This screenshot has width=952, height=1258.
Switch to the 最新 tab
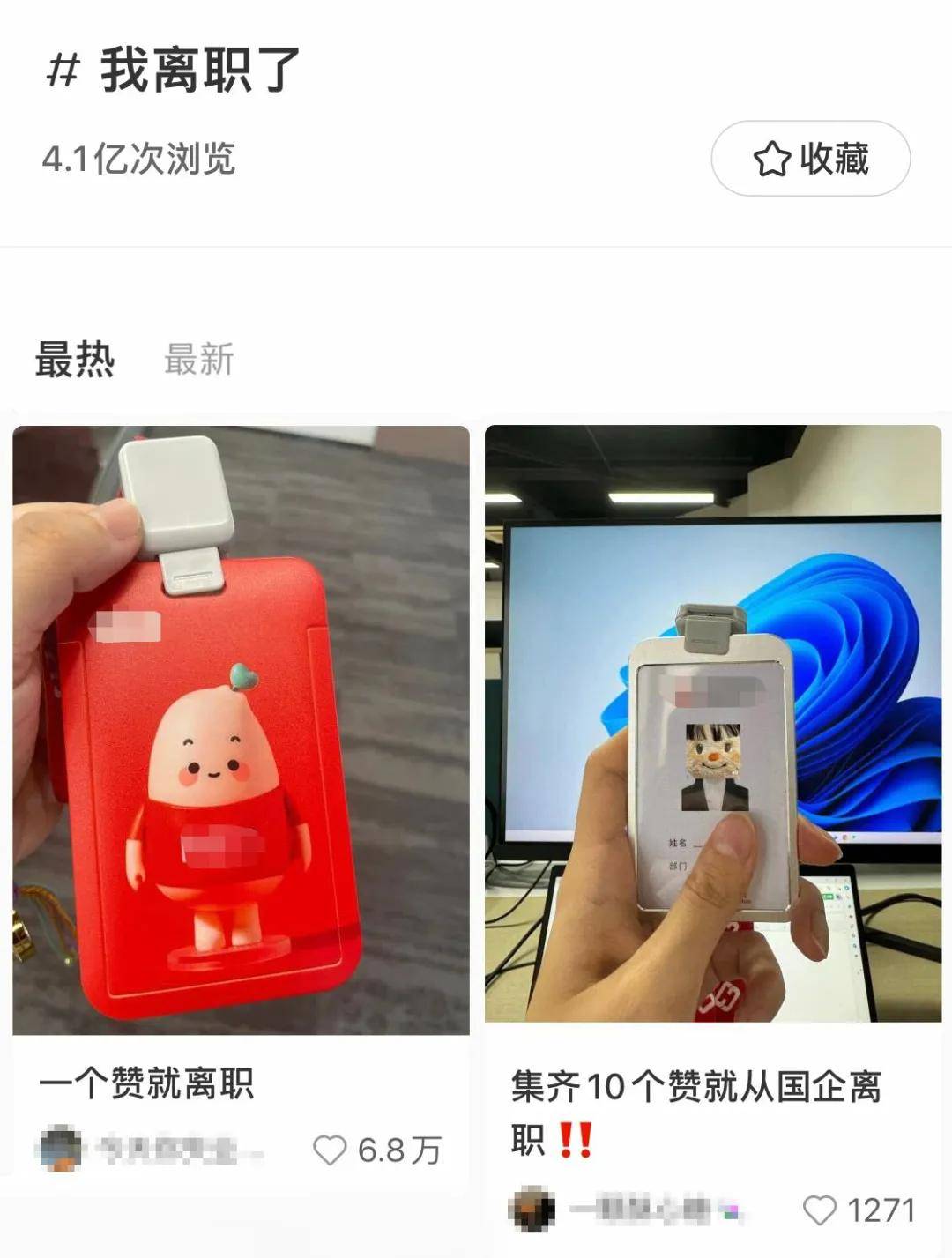[x=199, y=360]
